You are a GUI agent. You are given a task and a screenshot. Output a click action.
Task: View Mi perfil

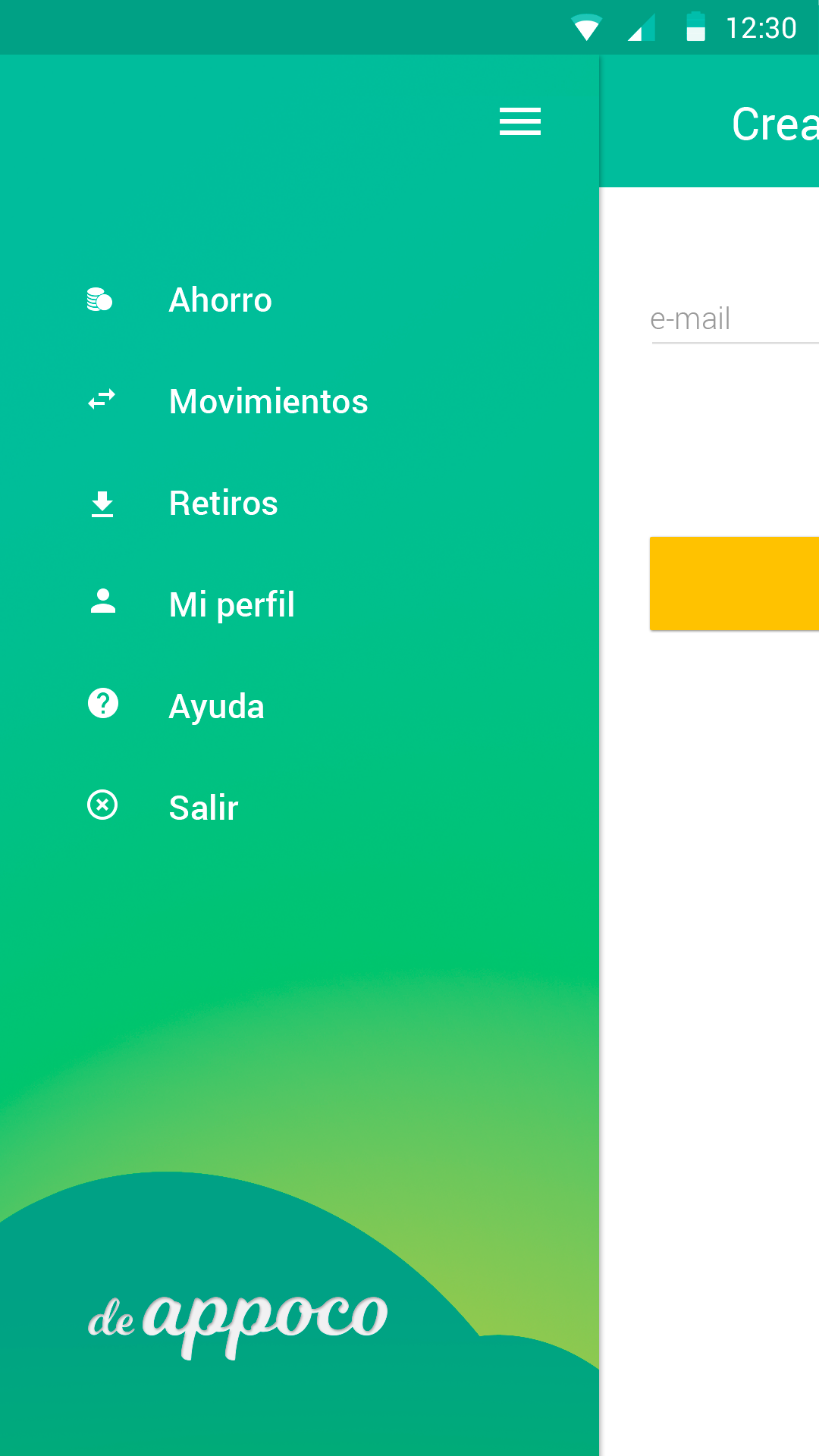click(300, 605)
